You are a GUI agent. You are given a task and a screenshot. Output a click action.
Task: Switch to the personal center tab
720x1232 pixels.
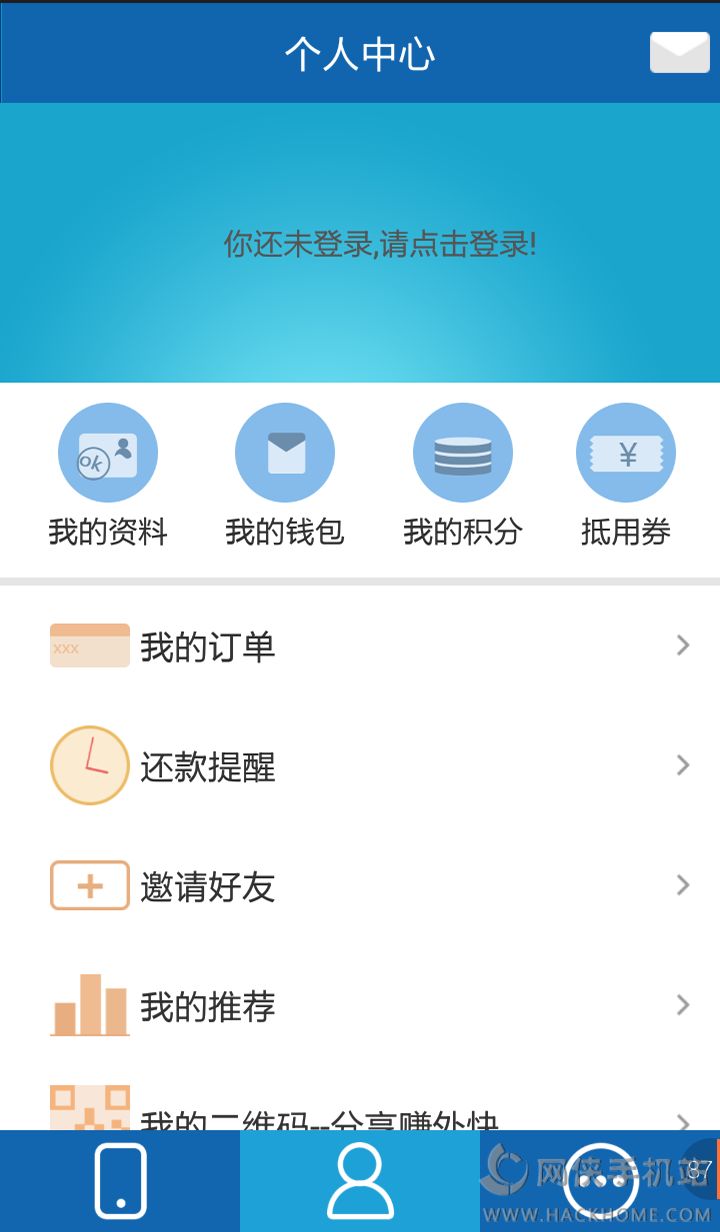360,1181
